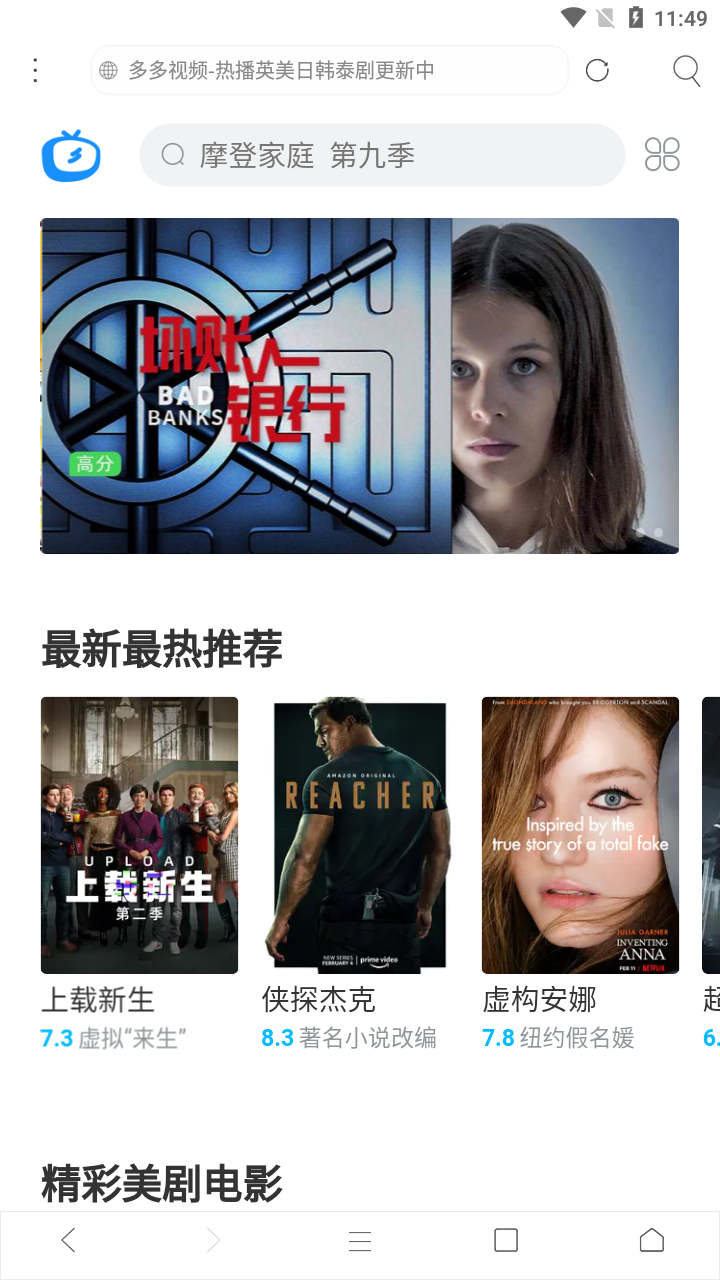This screenshot has width=720, height=1280.
Task: Open the category grid icon beside search bar
Action: click(x=662, y=155)
